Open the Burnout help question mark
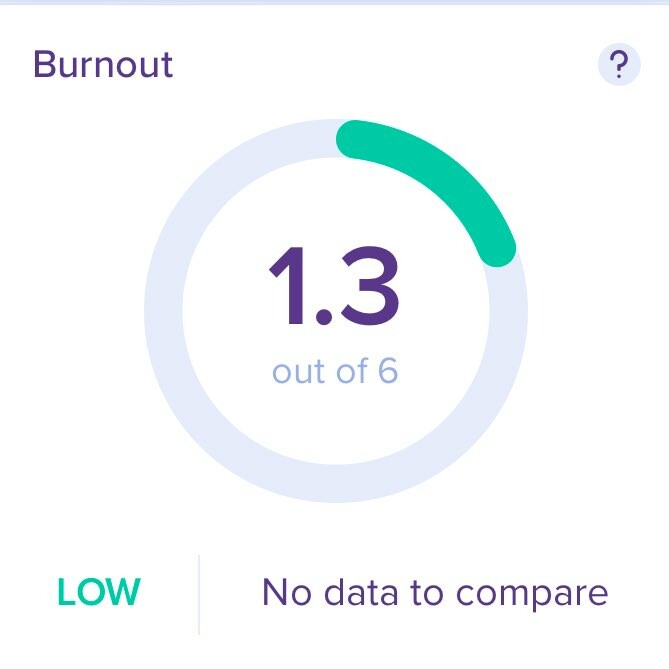The width and height of the screenshot is (669, 669). (619, 66)
